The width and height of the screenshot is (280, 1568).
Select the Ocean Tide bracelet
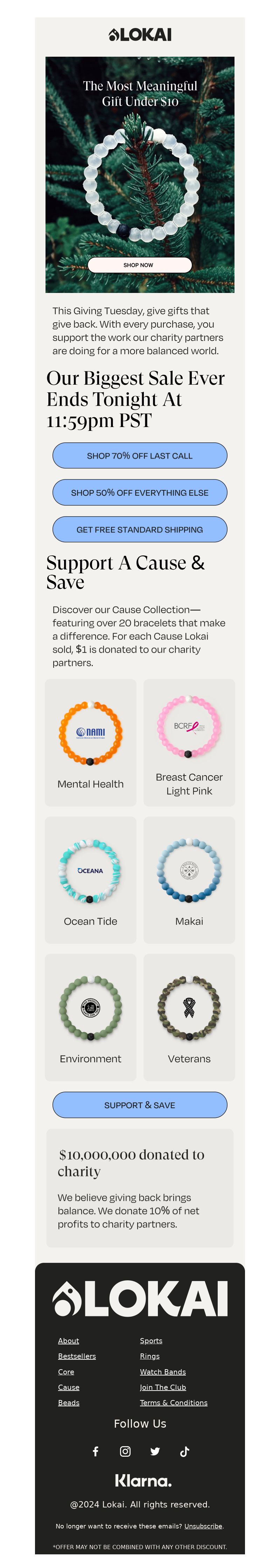click(x=90, y=880)
